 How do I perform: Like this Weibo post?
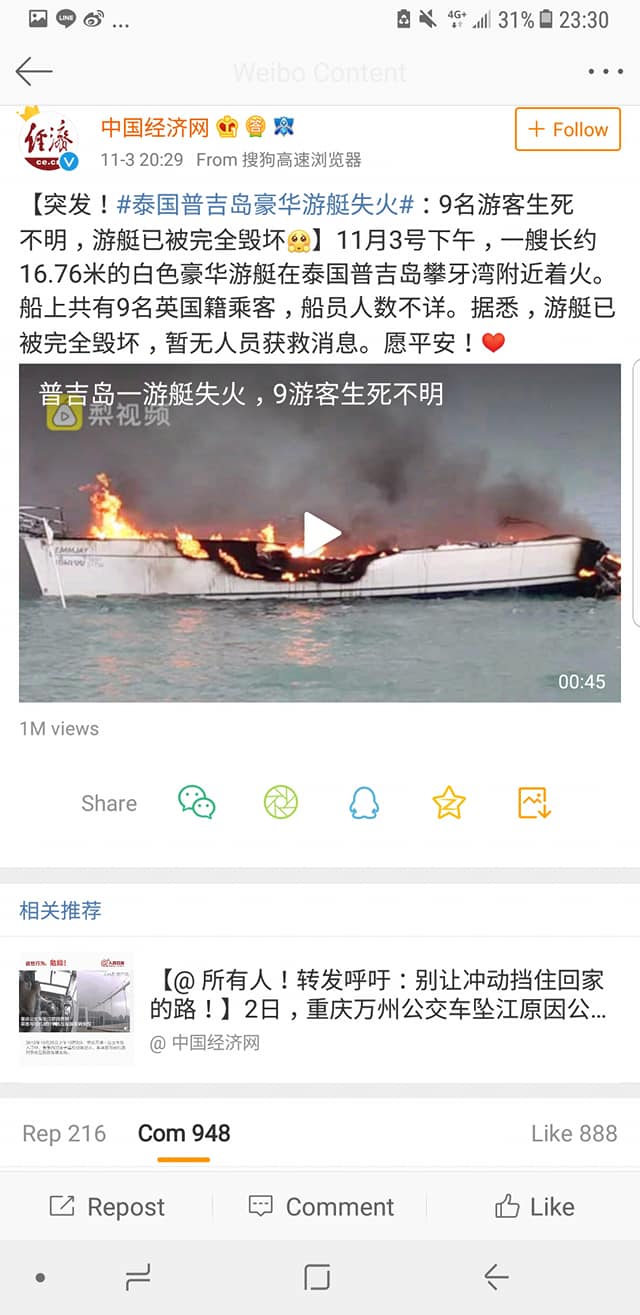pyautogui.click(x=534, y=1207)
